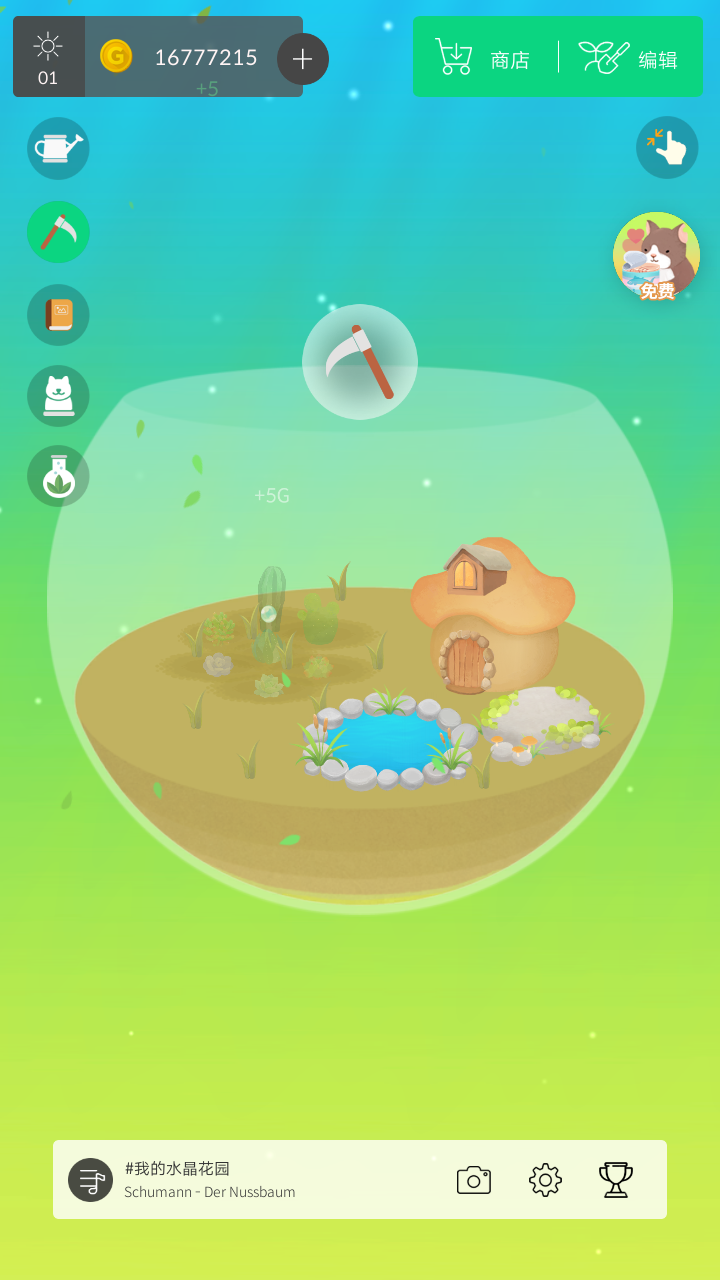The width and height of the screenshot is (720, 1280).
Task: Open the cat figurine collection
Action: (x=58, y=396)
